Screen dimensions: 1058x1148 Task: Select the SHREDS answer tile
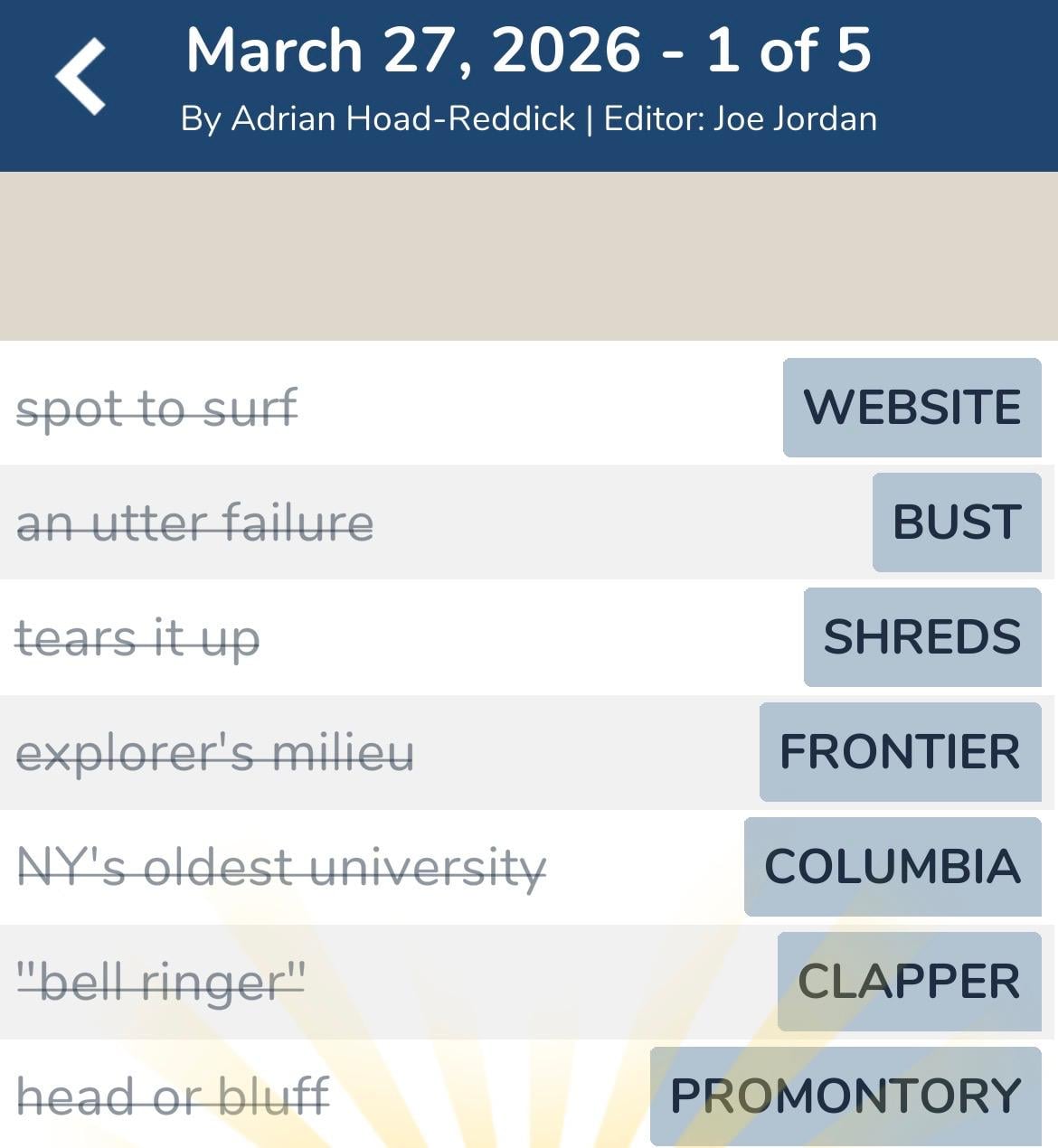click(x=922, y=637)
